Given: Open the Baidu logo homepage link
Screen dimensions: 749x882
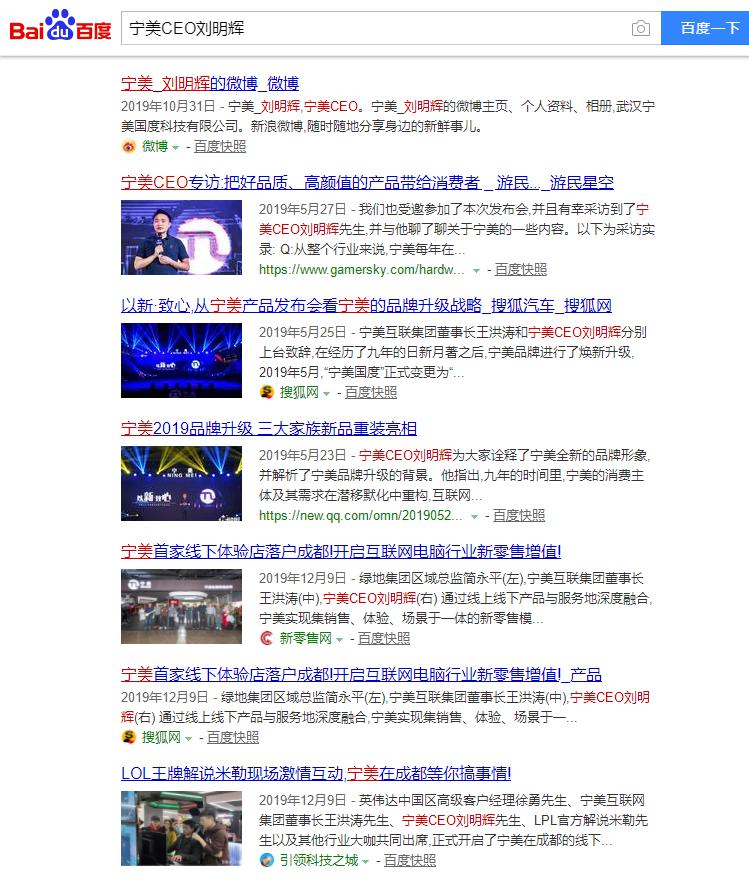Looking at the screenshot, I should point(60,28).
